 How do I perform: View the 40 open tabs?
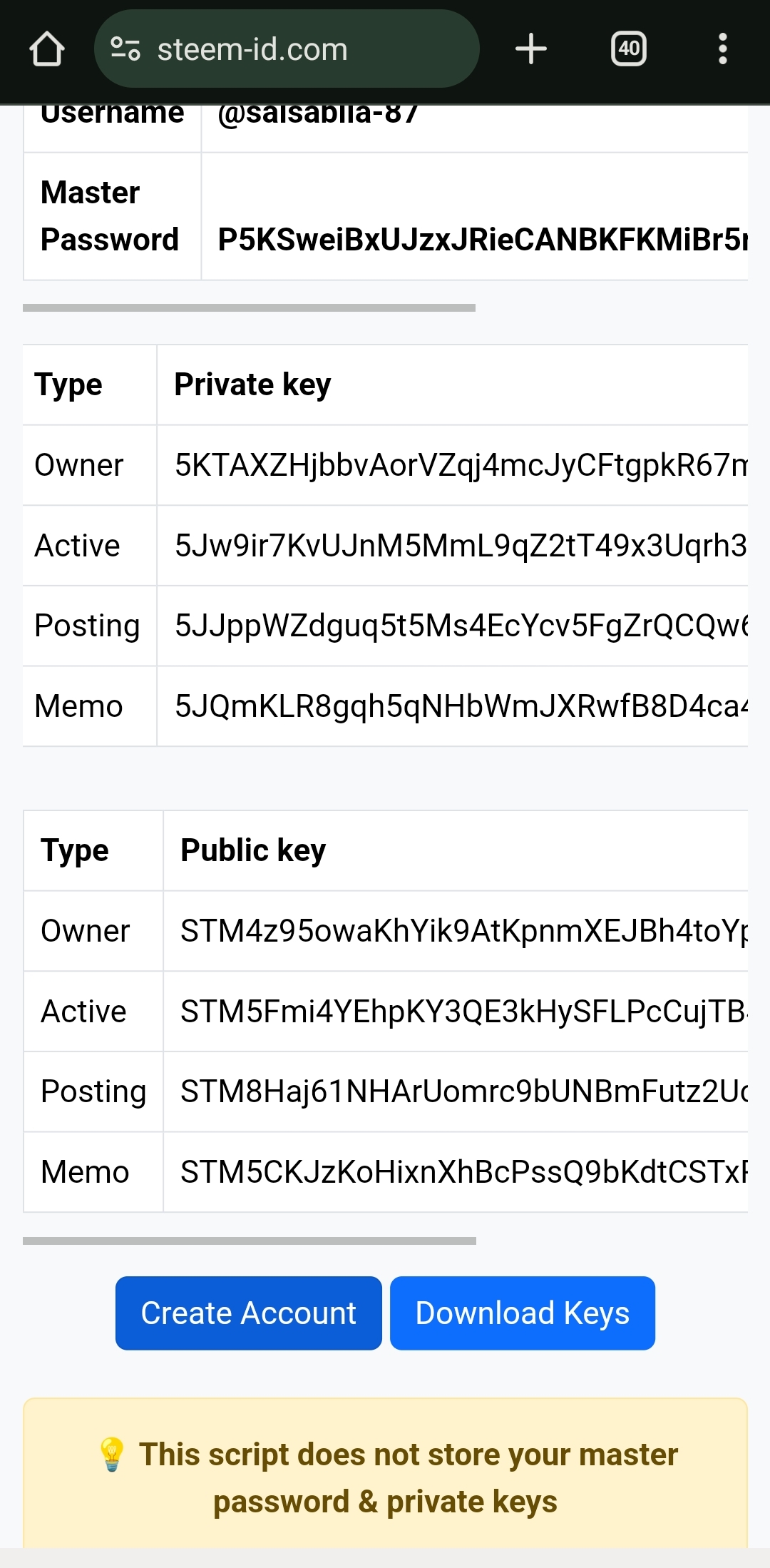tap(628, 49)
